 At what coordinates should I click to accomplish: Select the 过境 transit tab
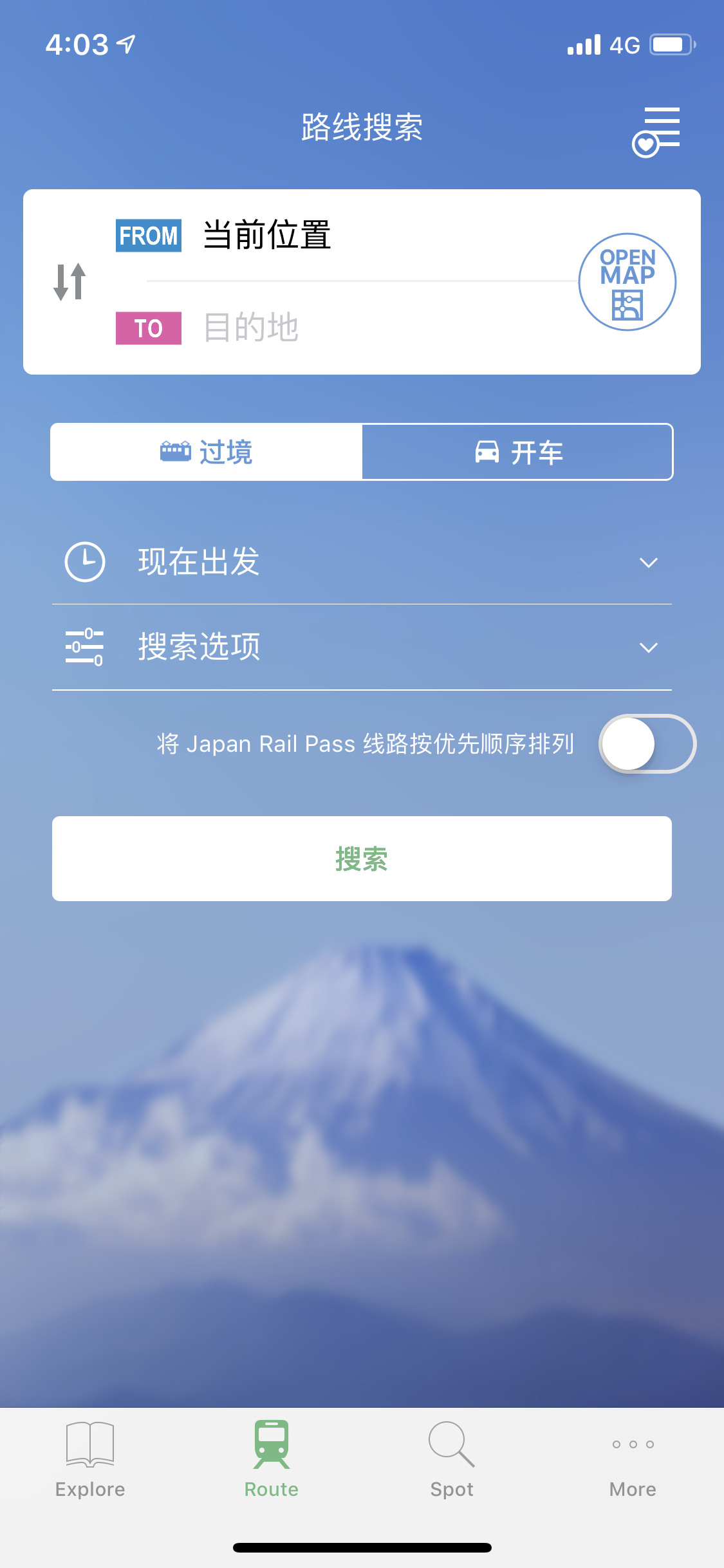tap(207, 452)
